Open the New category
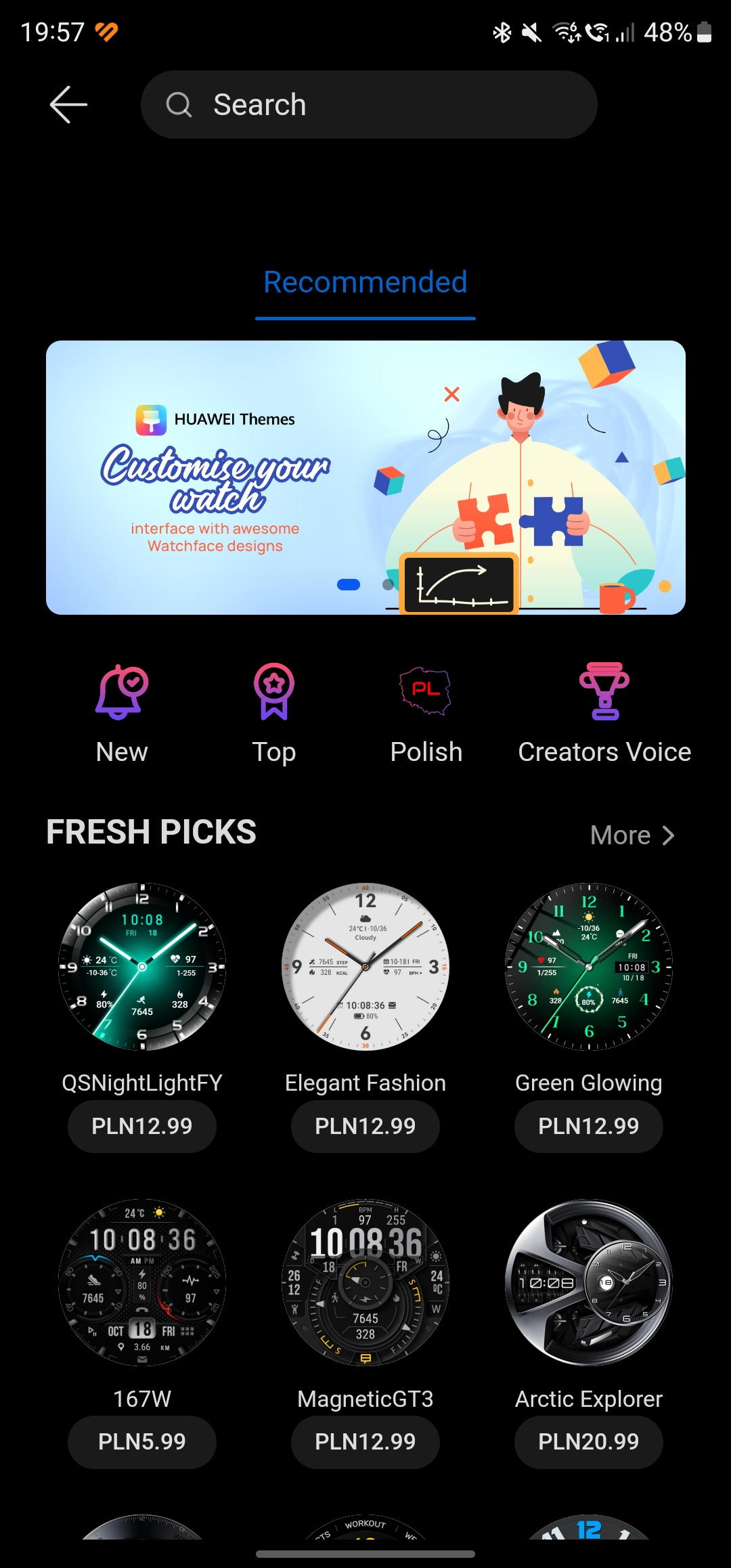This screenshot has height=1568, width=731. 122,714
